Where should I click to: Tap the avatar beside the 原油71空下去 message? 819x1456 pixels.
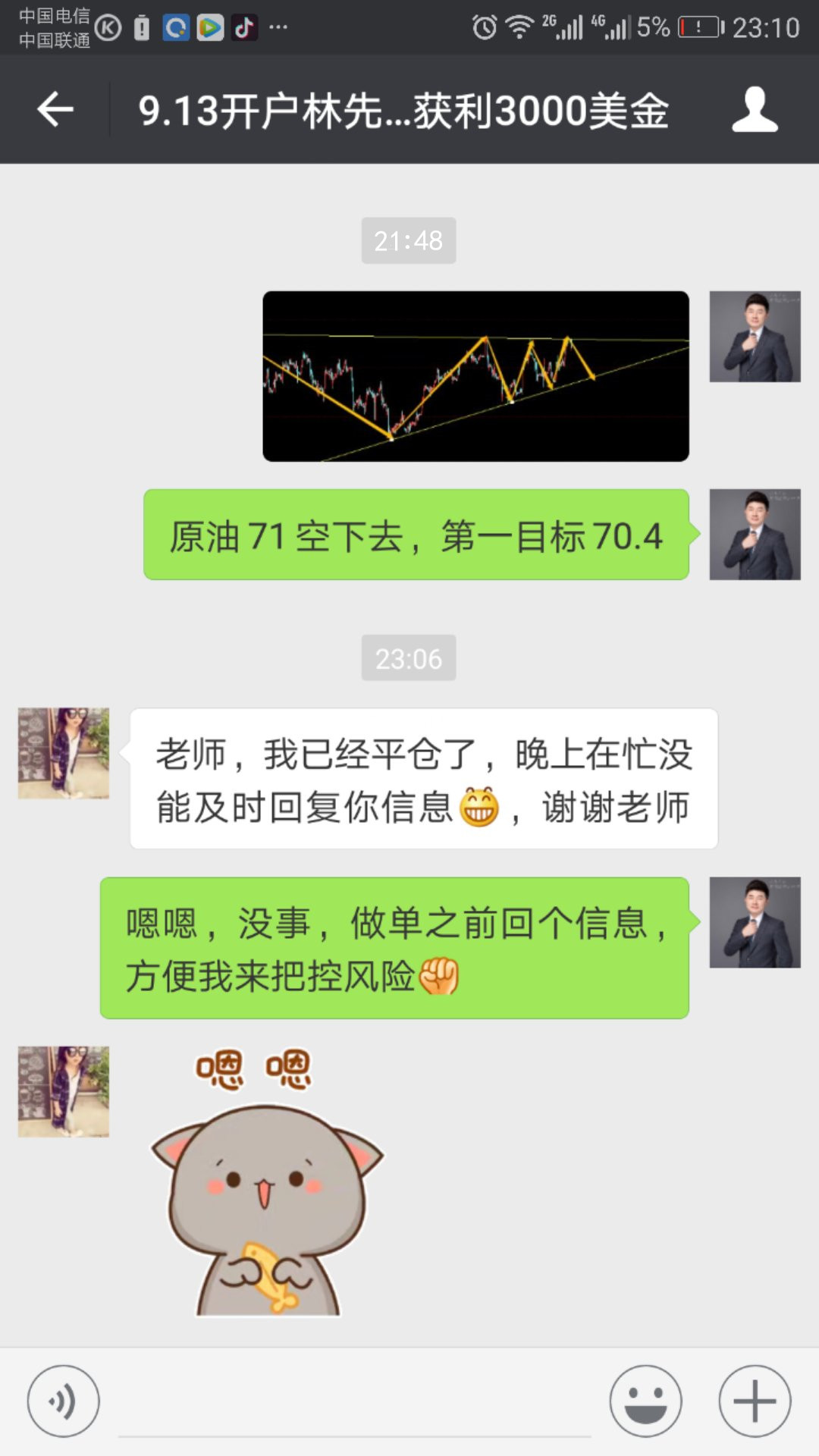coord(755,535)
